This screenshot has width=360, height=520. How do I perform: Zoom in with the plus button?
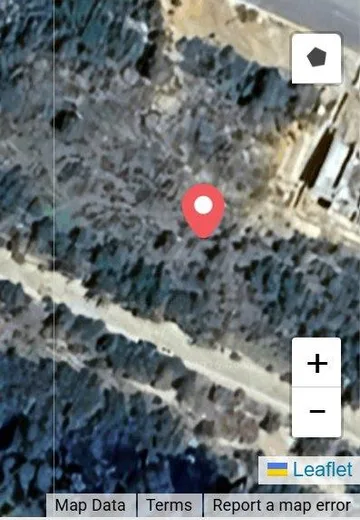click(316, 362)
